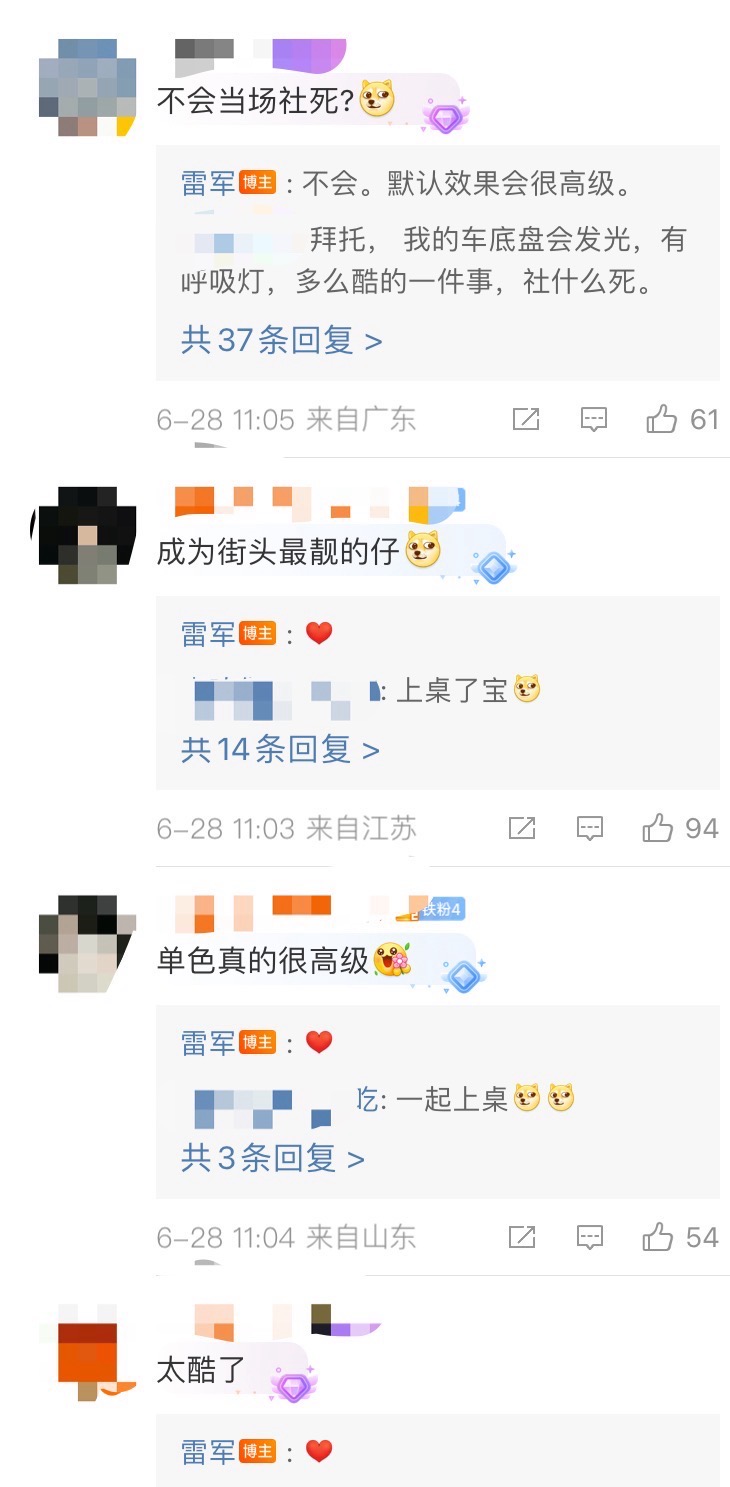Repost the comment 成为街头最靓的仔

[522, 828]
